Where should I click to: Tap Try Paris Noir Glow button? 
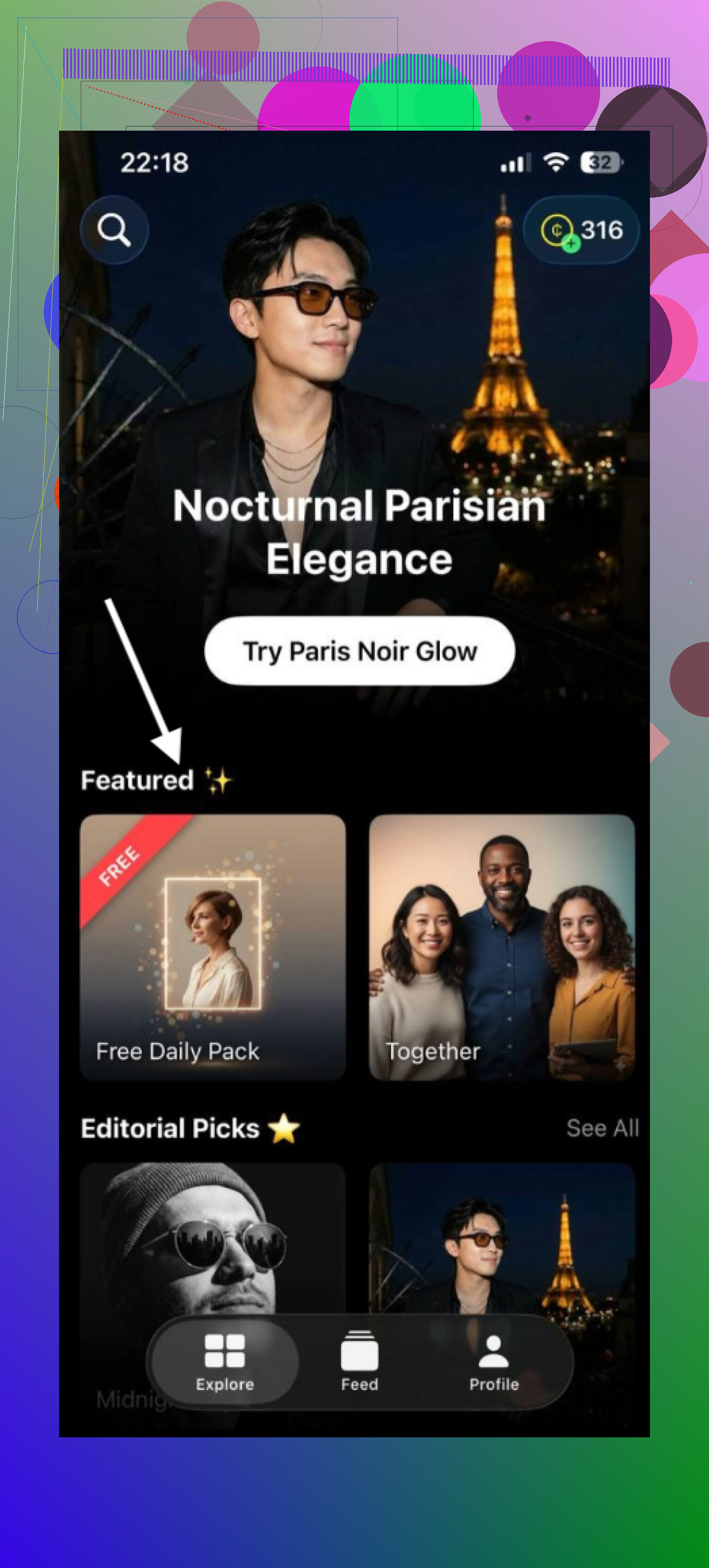tap(360, 651)
